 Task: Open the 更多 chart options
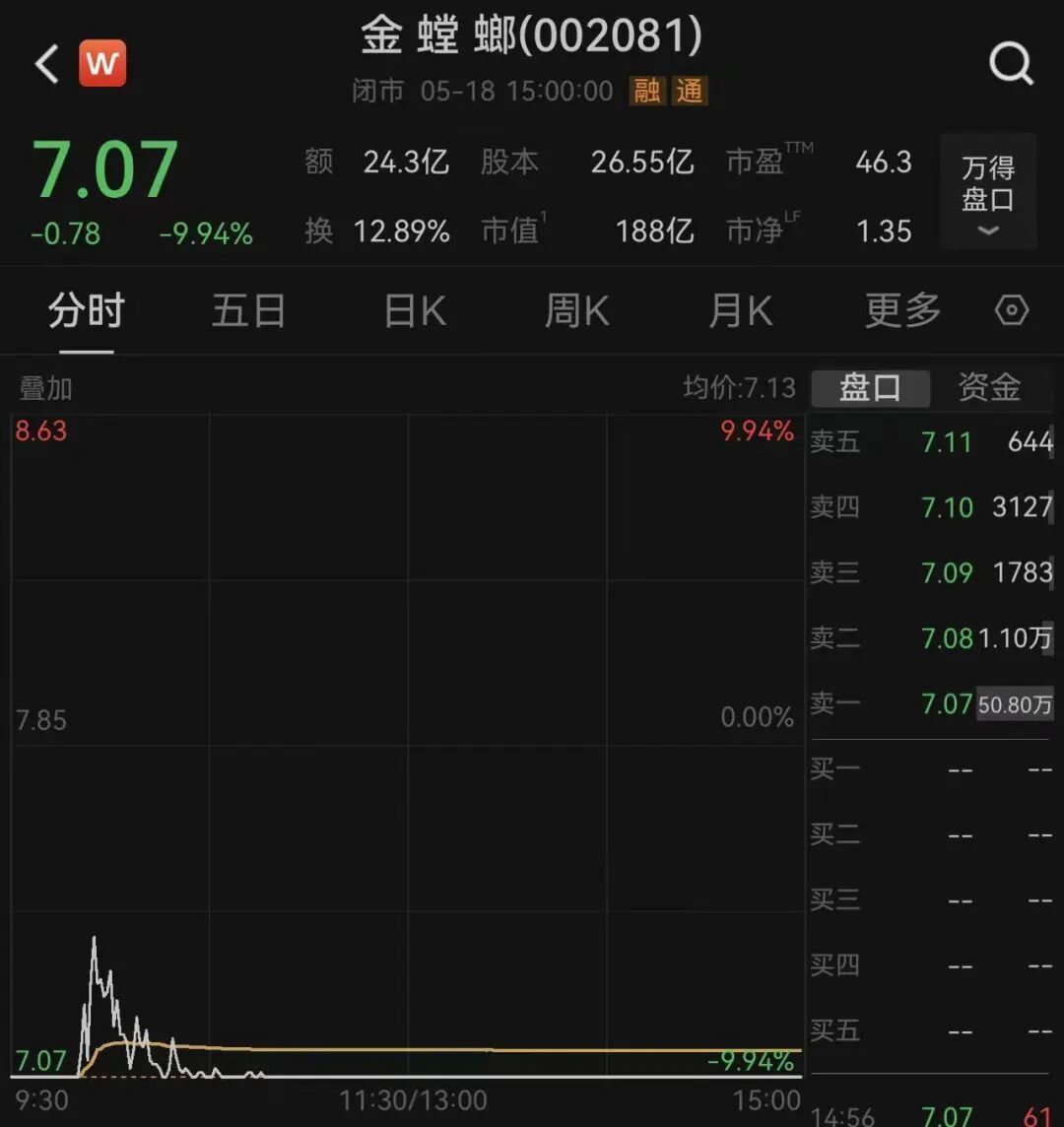coord(903,310)
